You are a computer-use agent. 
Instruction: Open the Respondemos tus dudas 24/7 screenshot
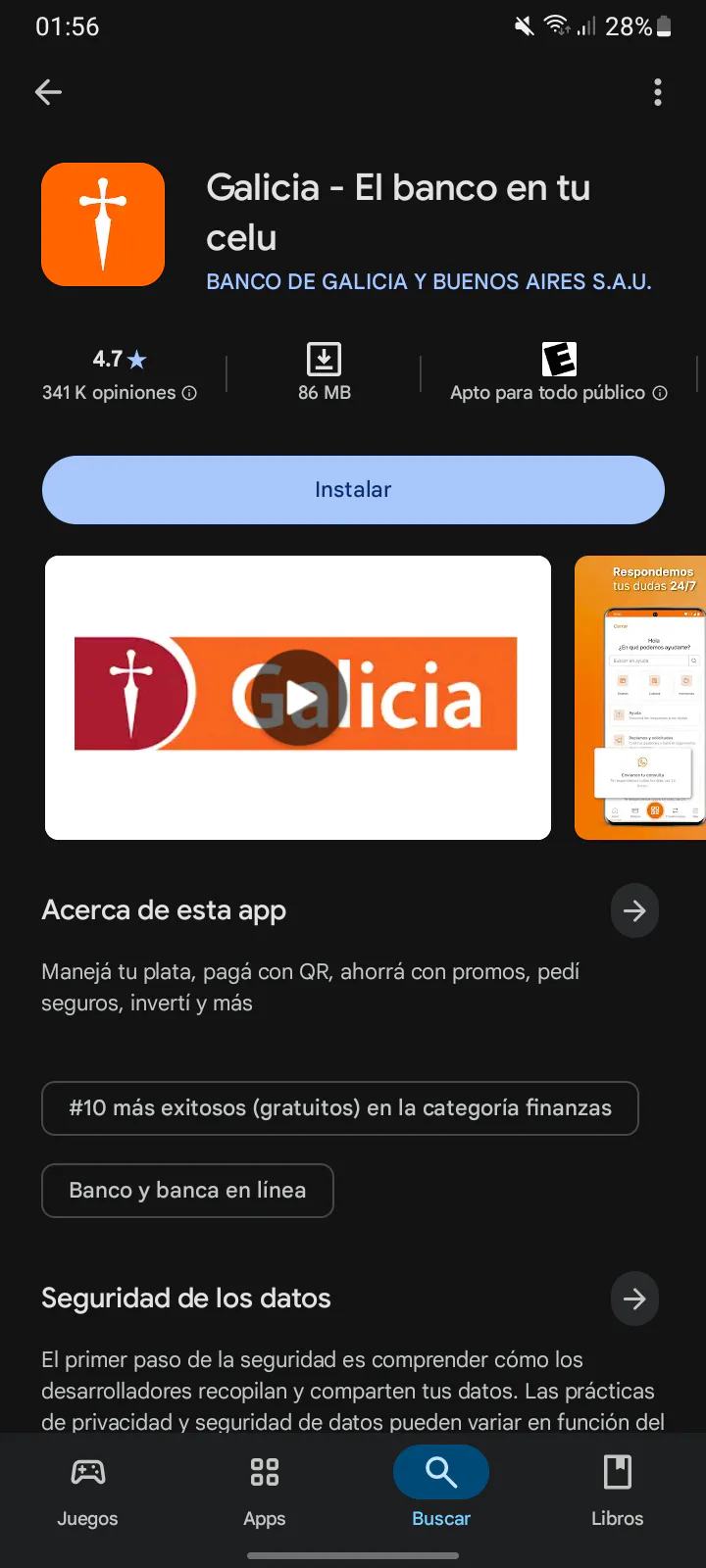click(x=641, y=698)
